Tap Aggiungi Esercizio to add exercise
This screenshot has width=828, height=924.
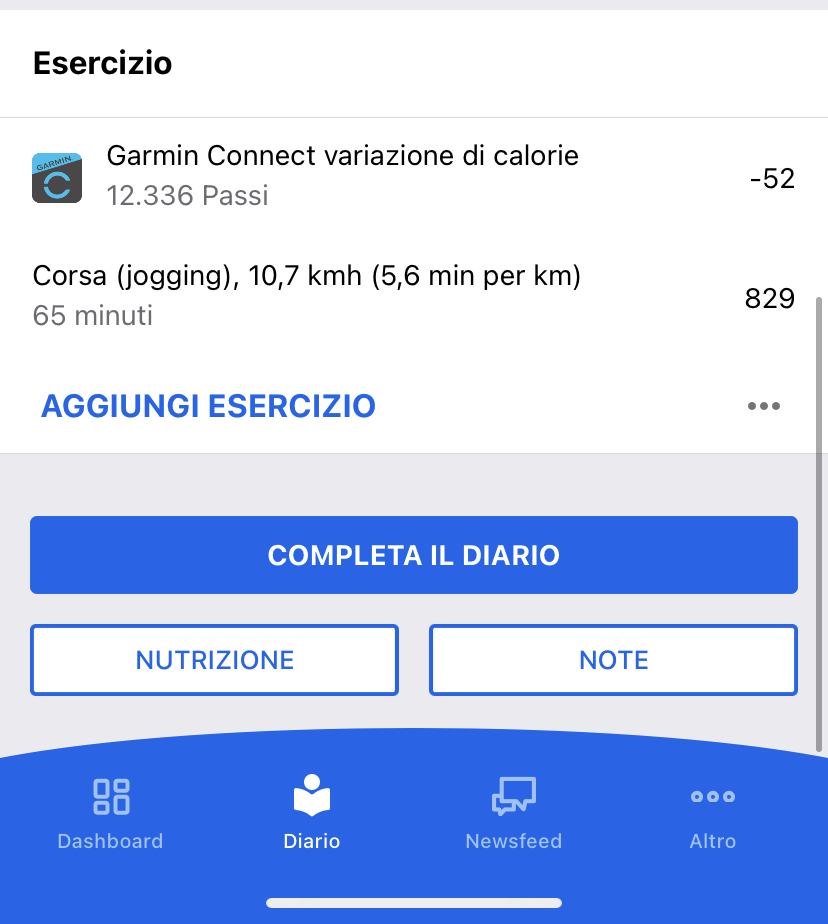[x=208, y=406]
